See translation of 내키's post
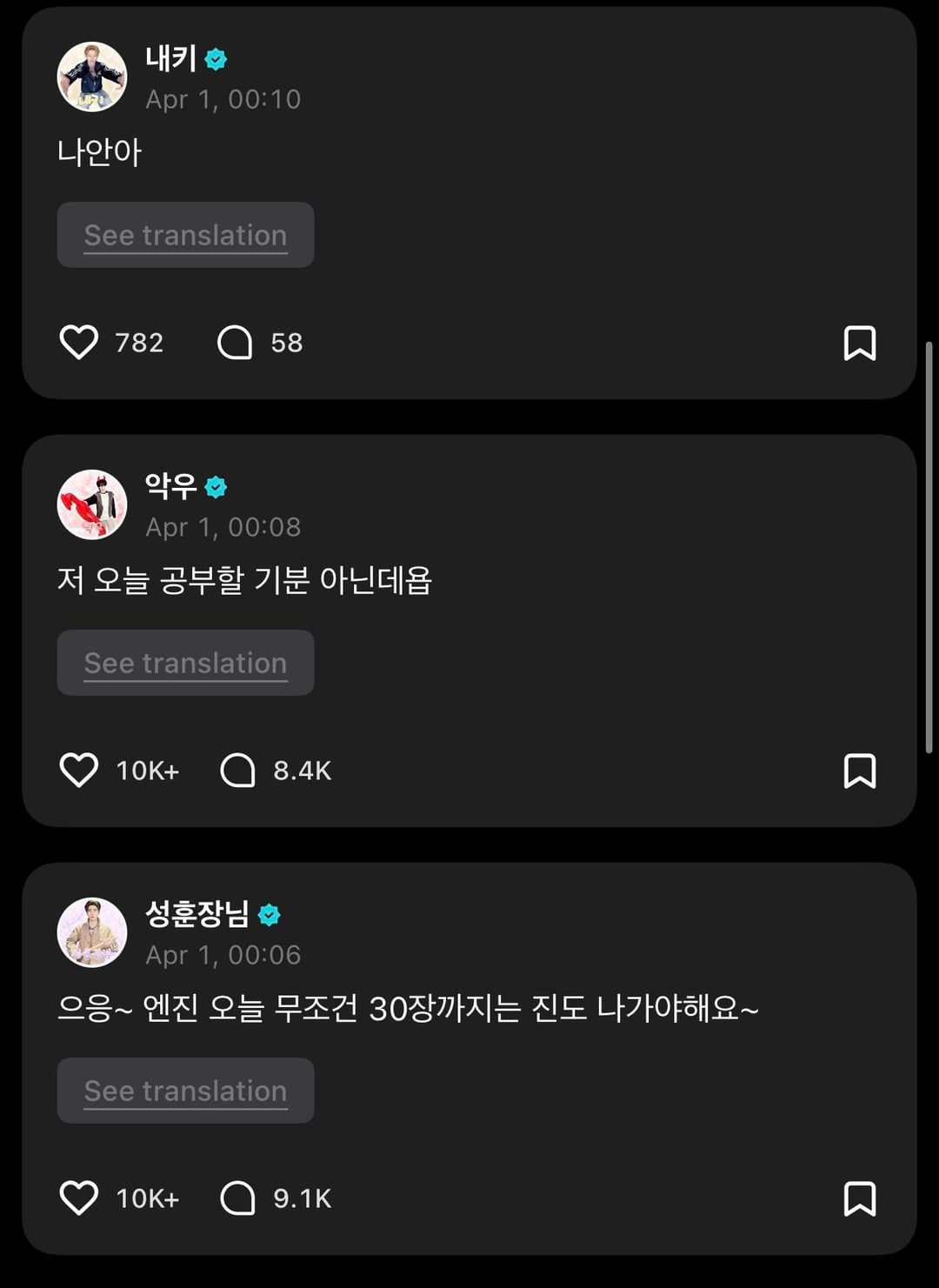The image size is (939, 1288). point(185,235)
